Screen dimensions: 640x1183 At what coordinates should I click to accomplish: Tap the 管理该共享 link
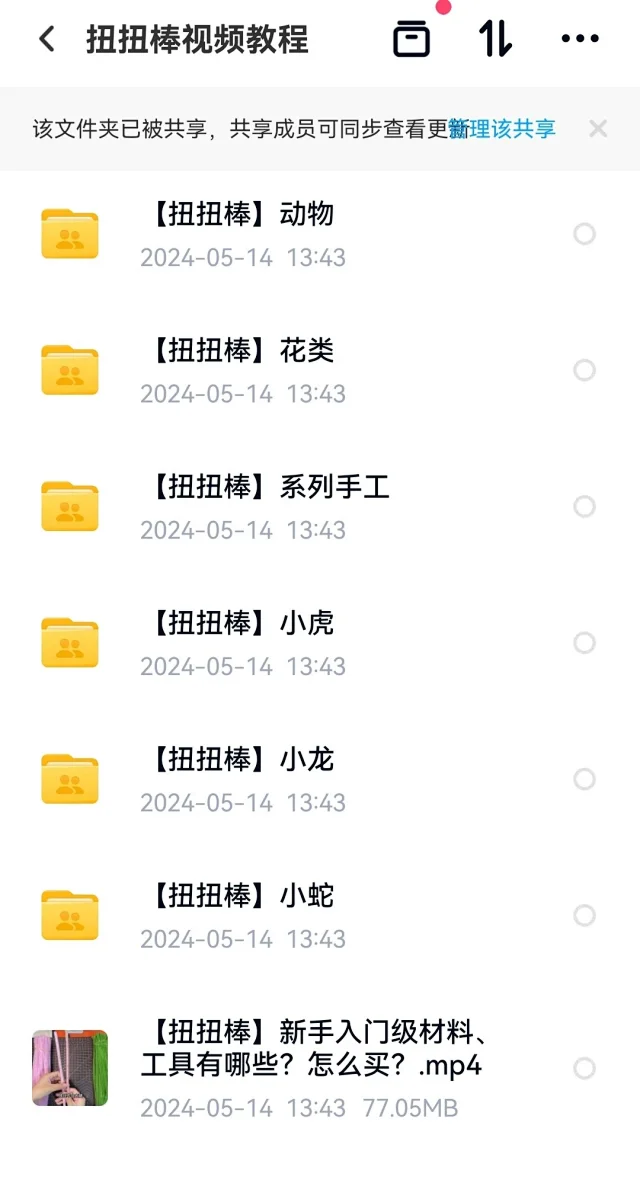(503, 129)
